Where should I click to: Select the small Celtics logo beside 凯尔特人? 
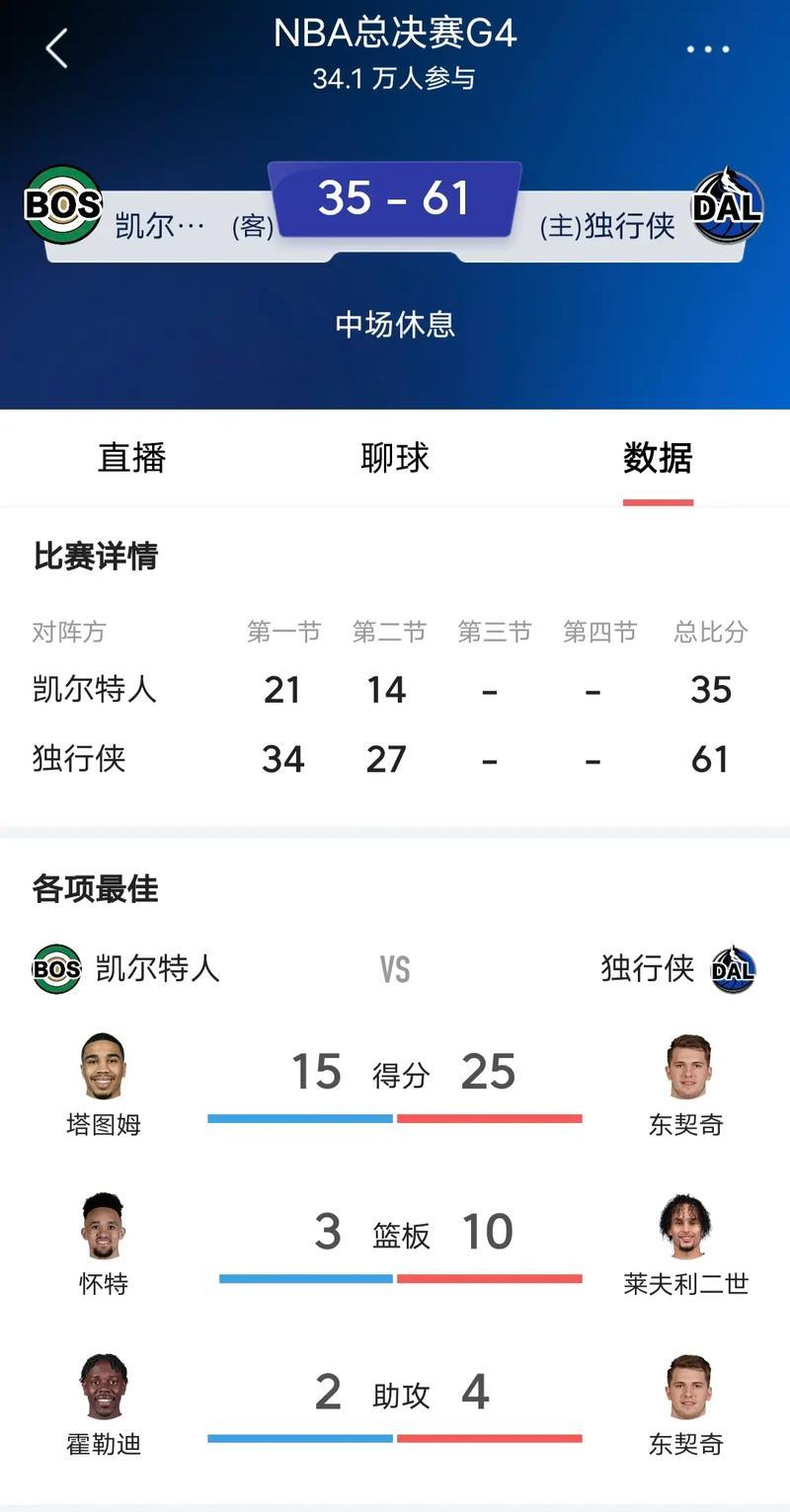coord(56,970)
